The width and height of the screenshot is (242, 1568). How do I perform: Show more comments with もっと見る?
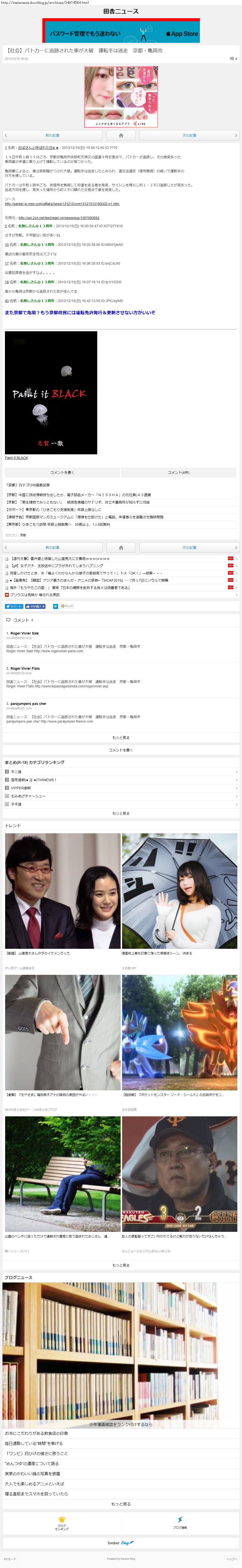[x=121, y=737]
